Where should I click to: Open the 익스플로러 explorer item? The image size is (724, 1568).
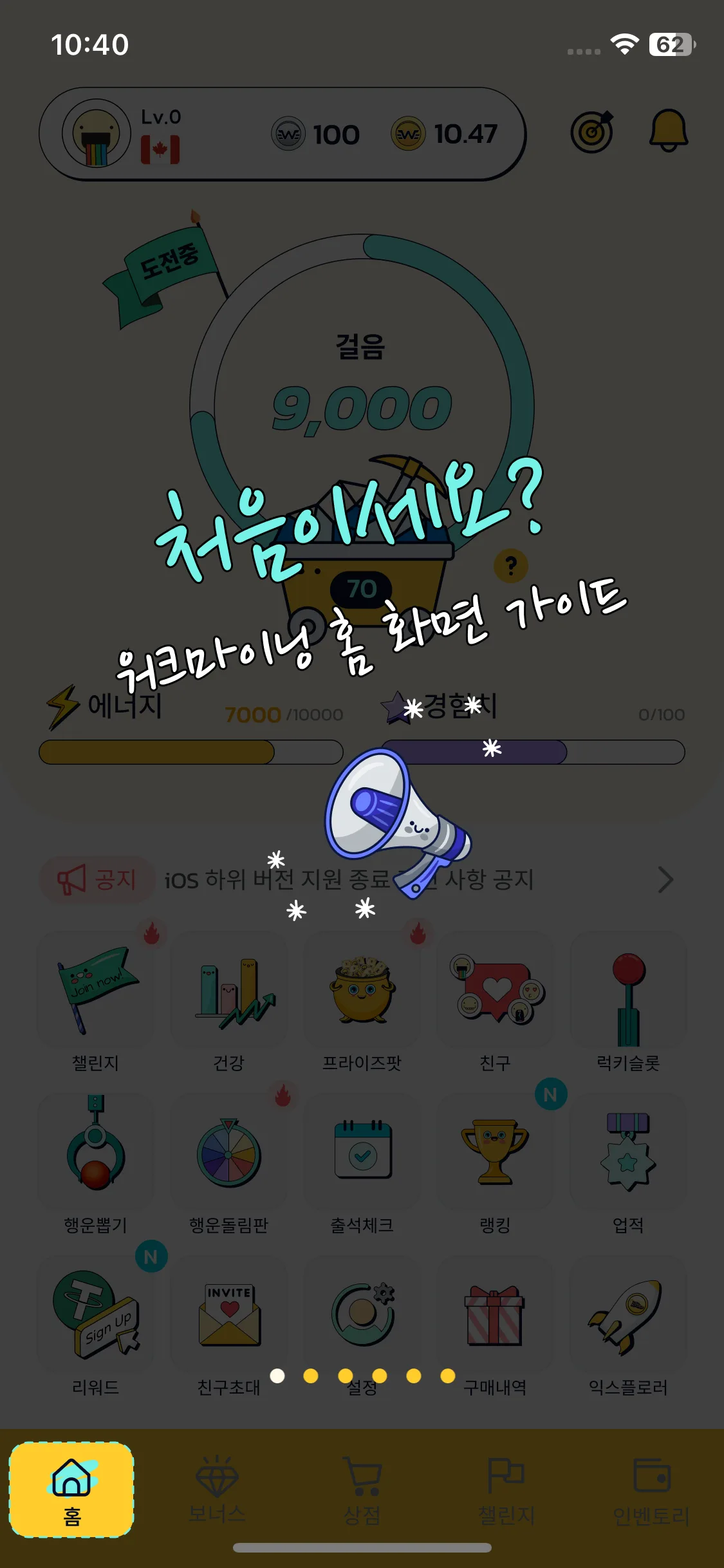(628, 1323)
